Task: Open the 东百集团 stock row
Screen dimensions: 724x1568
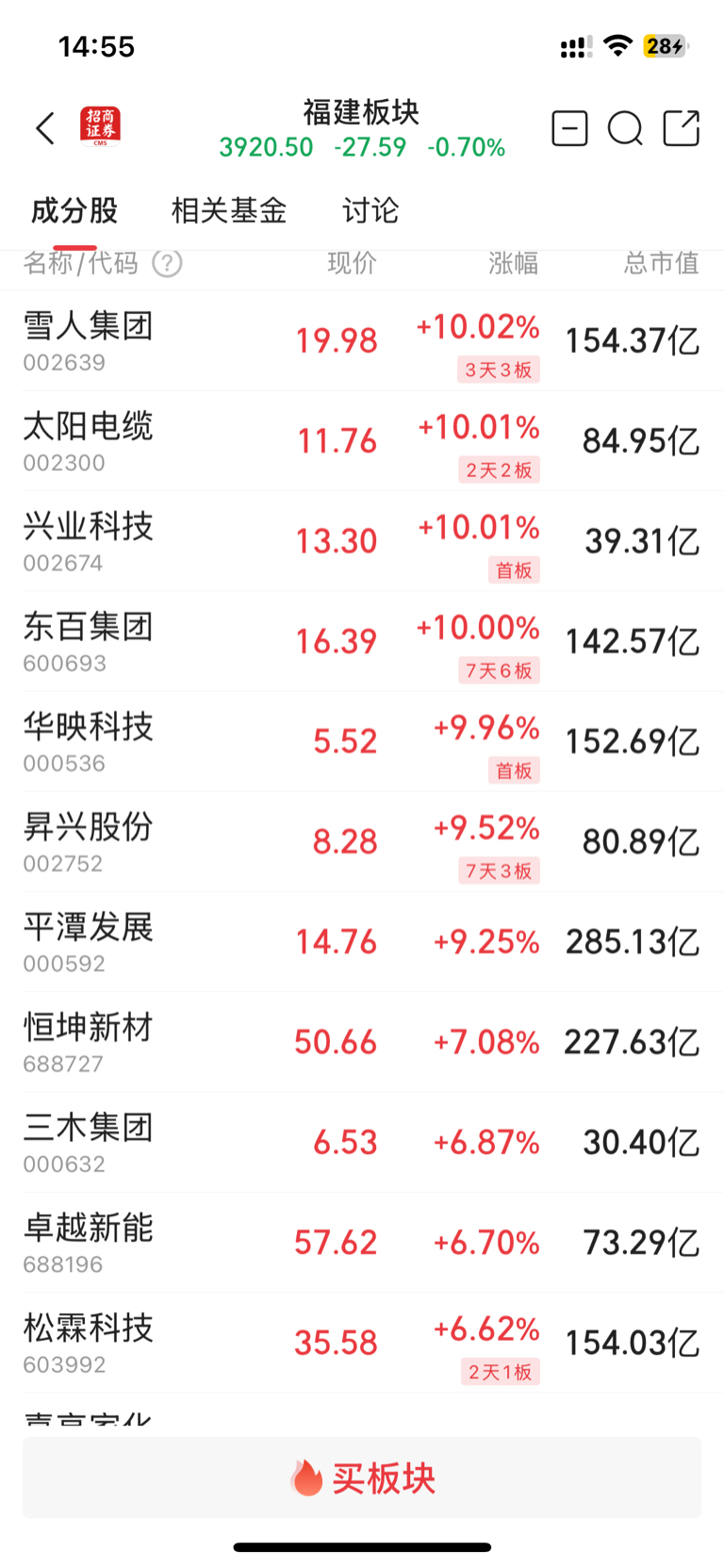Action: pos(362,641)
